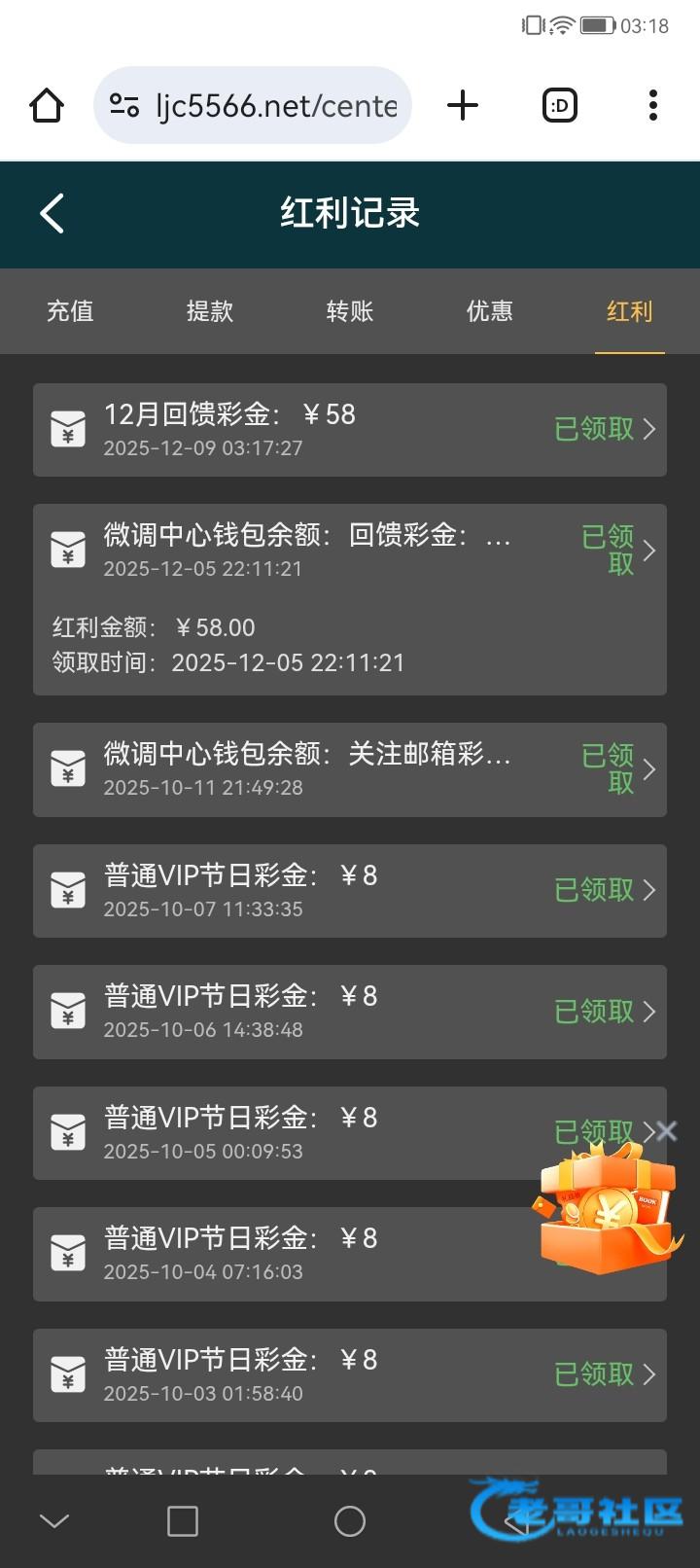Open the browser tab switcher
This screenshot has width=700, height=1568.
click(559, 105)
